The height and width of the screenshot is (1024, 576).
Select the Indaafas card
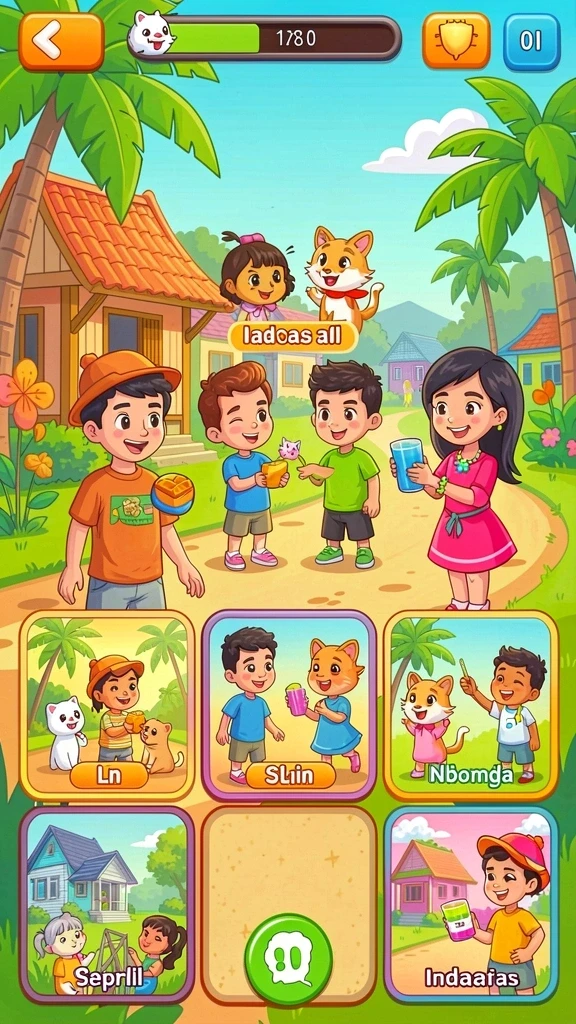[471, 904]
